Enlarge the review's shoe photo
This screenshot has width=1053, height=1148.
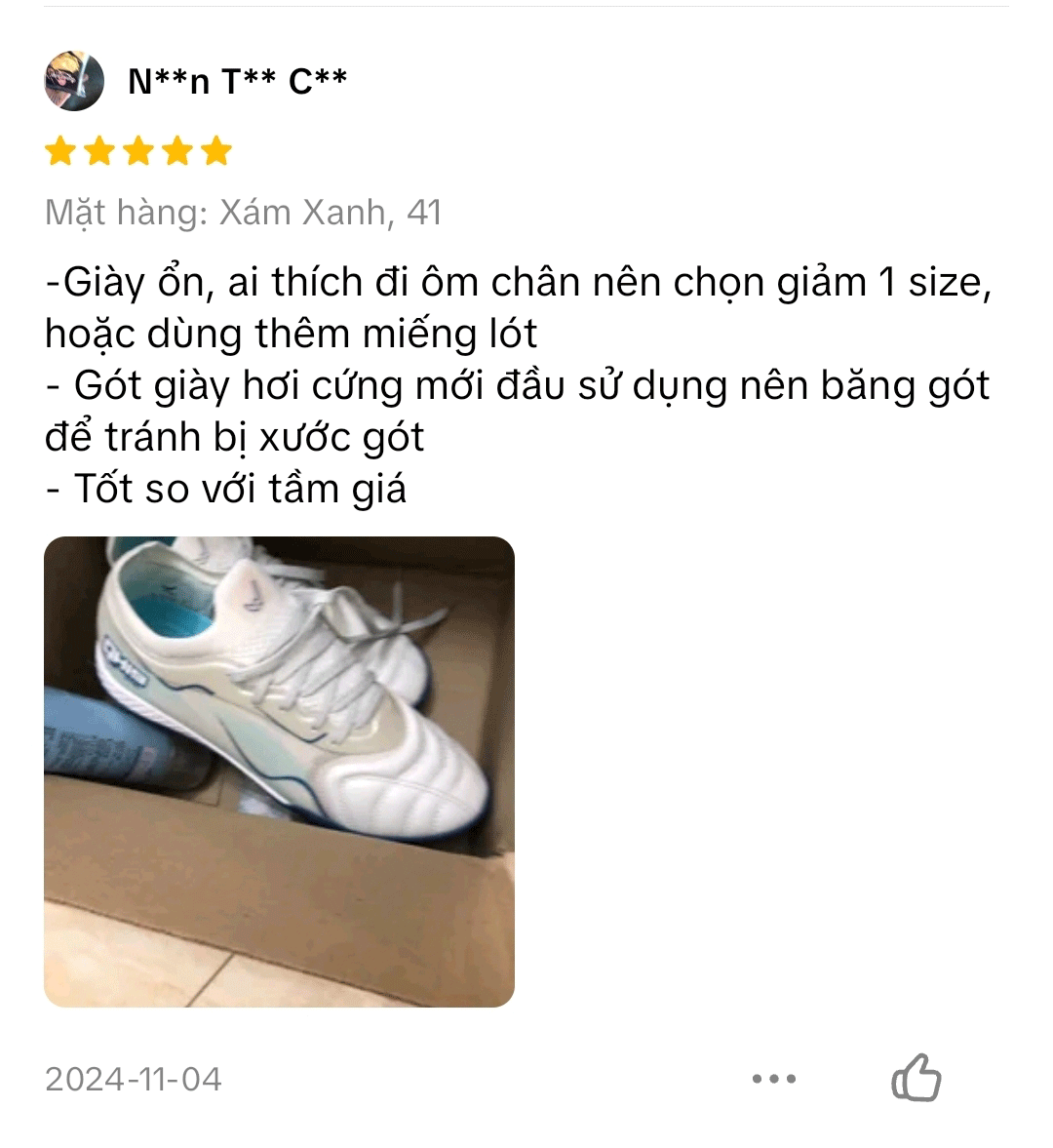279,772
